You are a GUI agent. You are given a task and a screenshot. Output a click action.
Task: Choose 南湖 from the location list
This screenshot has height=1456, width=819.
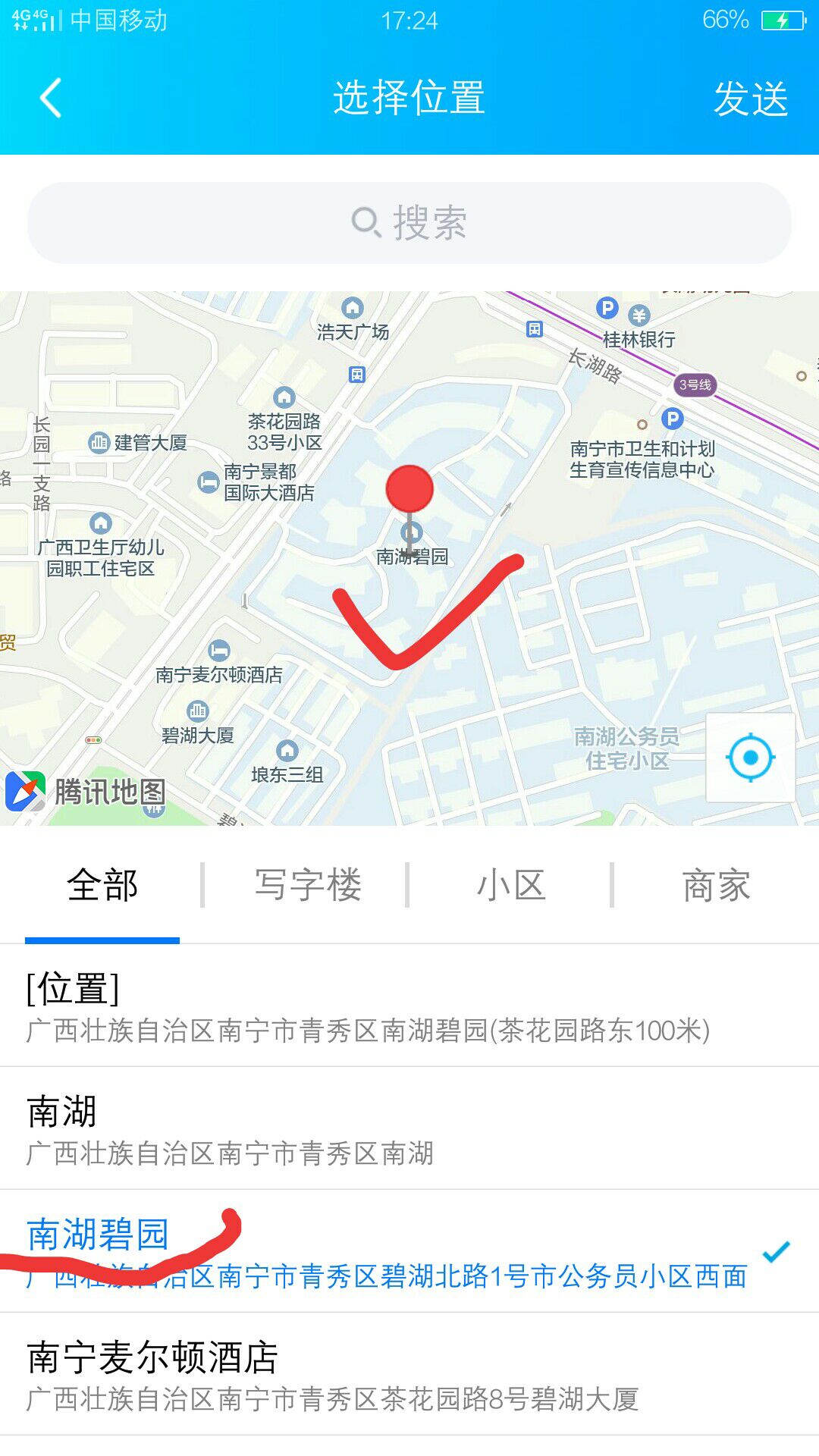pos(409,1129)
